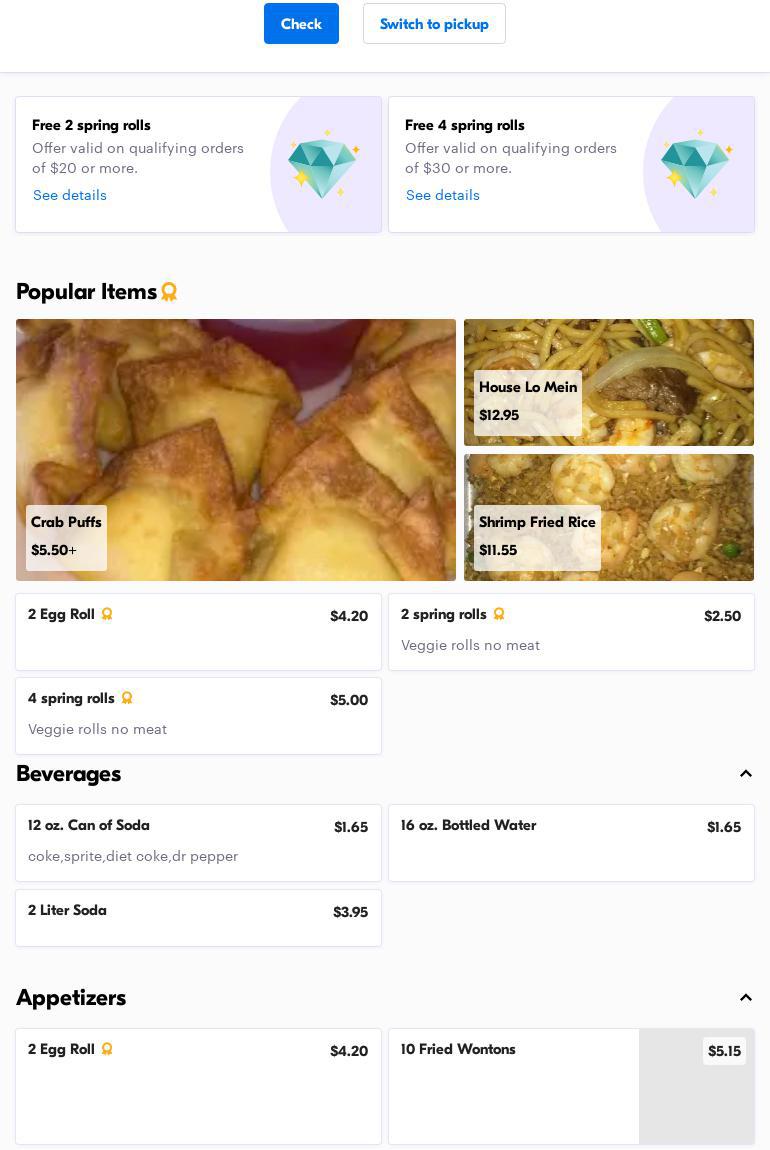Select the 2 Liter Soda

tap(198, 917)
